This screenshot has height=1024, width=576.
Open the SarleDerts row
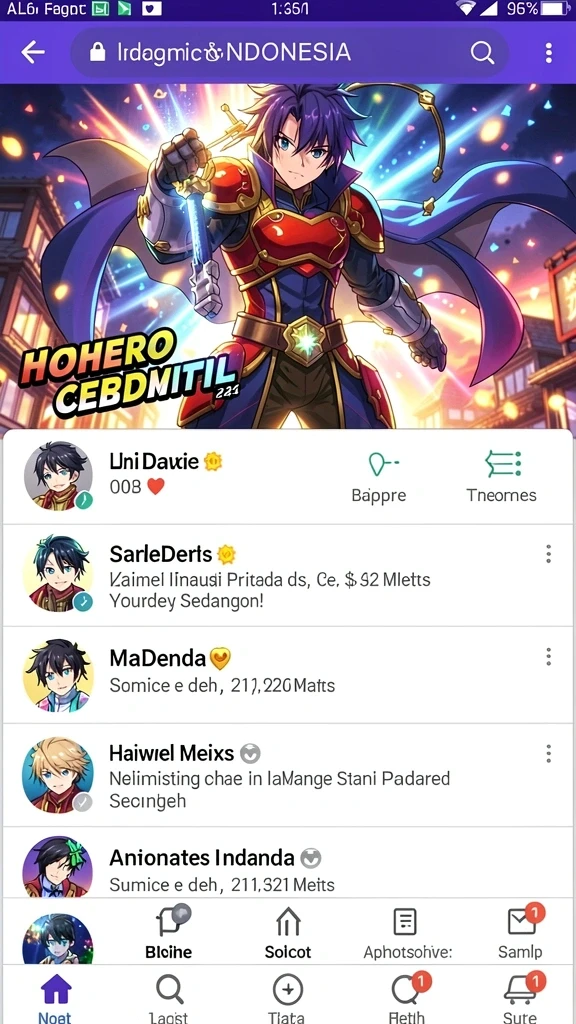(x=288, y=575)
